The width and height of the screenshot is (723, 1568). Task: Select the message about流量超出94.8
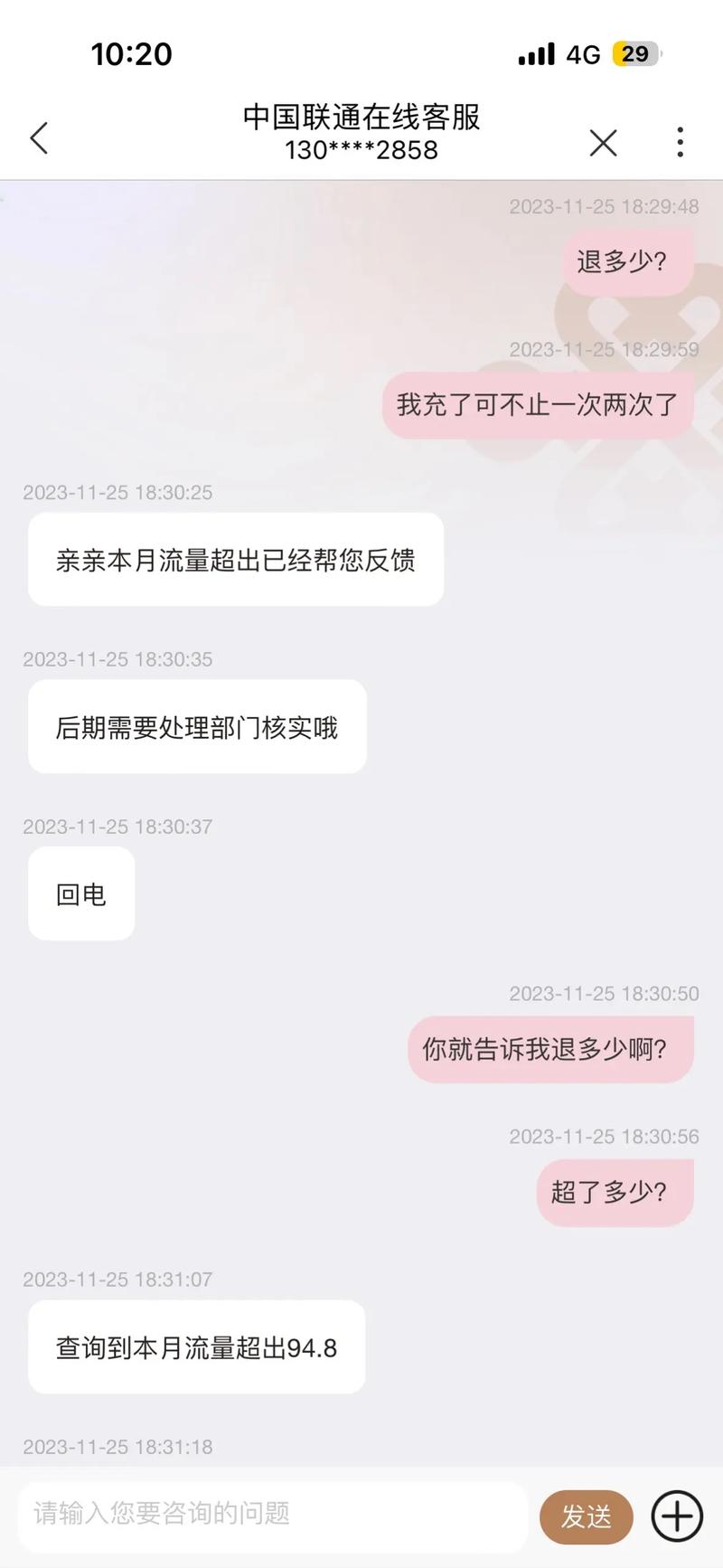[196, 1347]
